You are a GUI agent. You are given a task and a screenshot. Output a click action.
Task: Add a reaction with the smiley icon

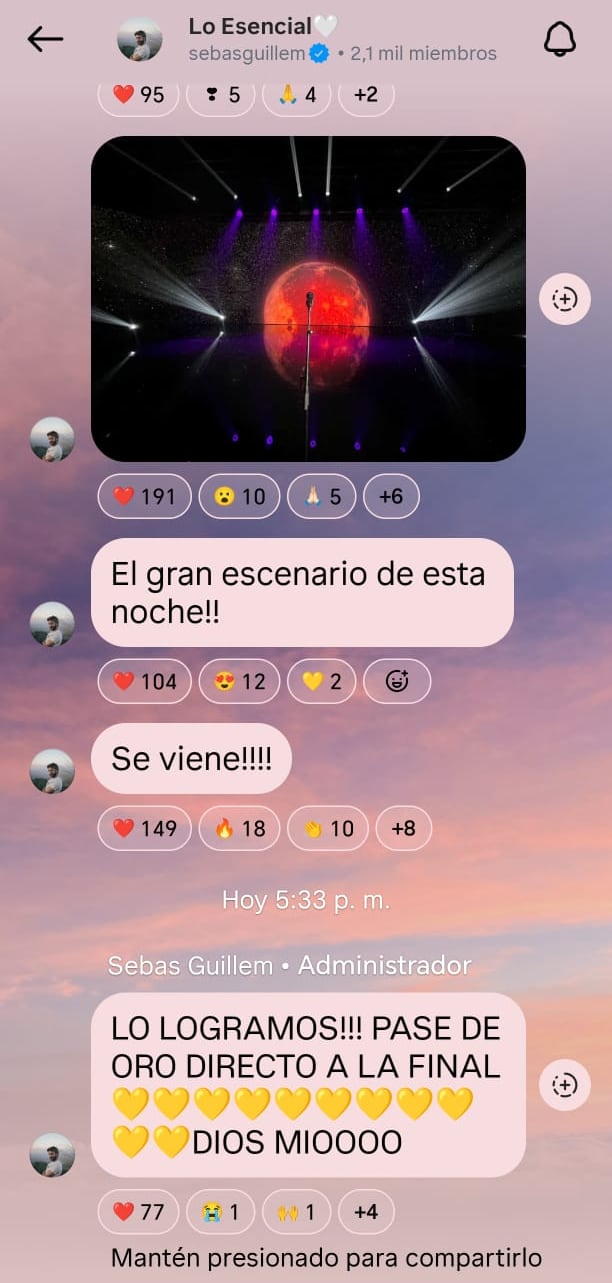[397, 681]
